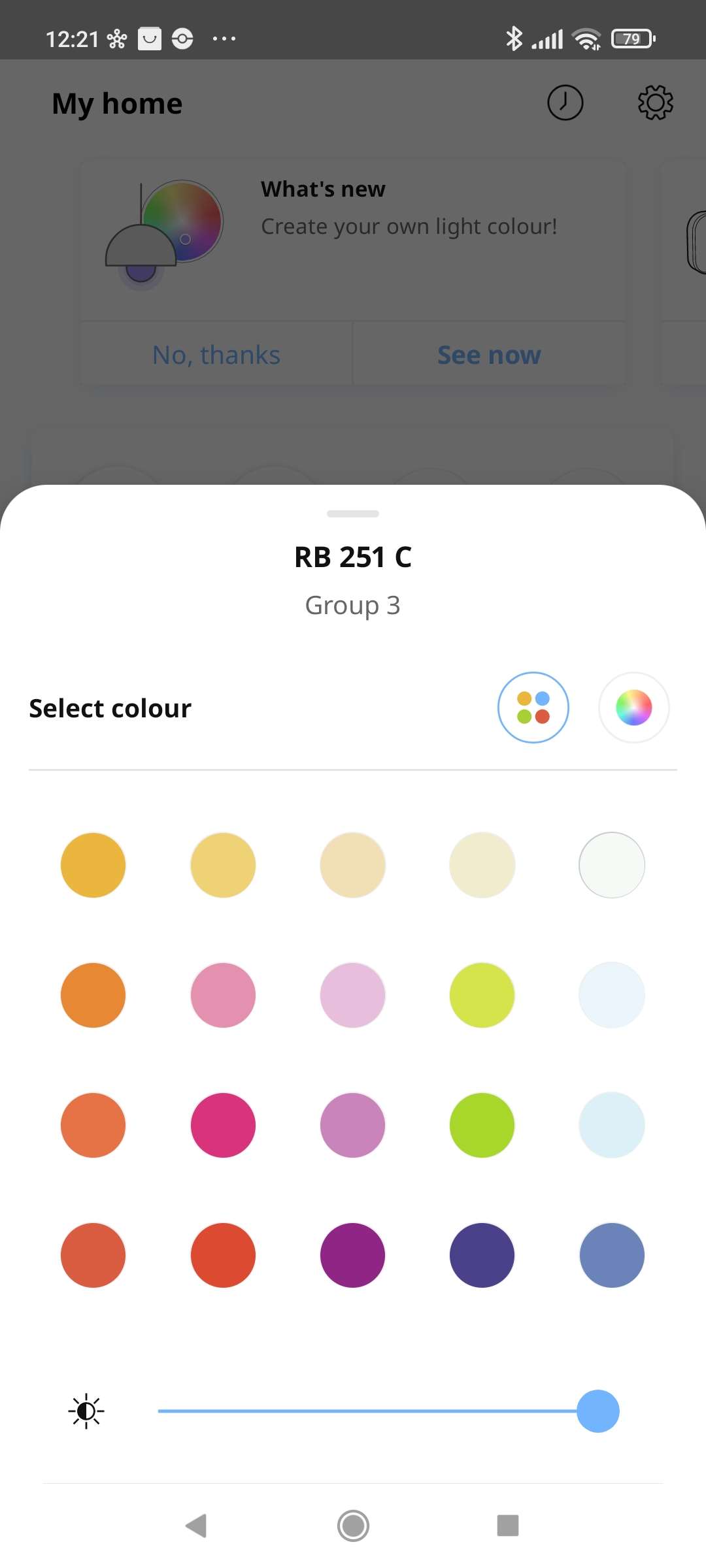The width and height of the screenshot is (706, 1568).
Task: Pick the bright red colour swatch
Action: point(223,1255)
